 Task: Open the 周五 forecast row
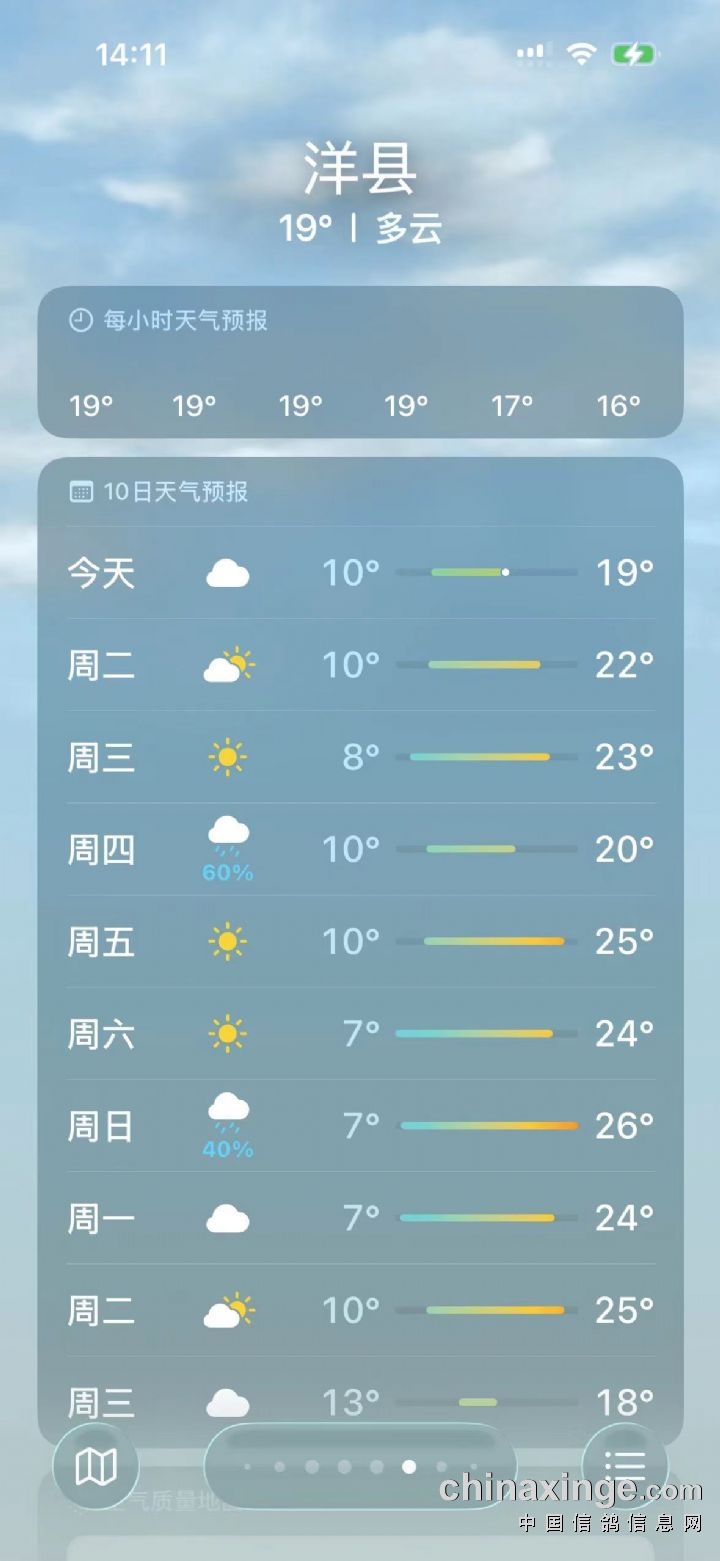360,941
